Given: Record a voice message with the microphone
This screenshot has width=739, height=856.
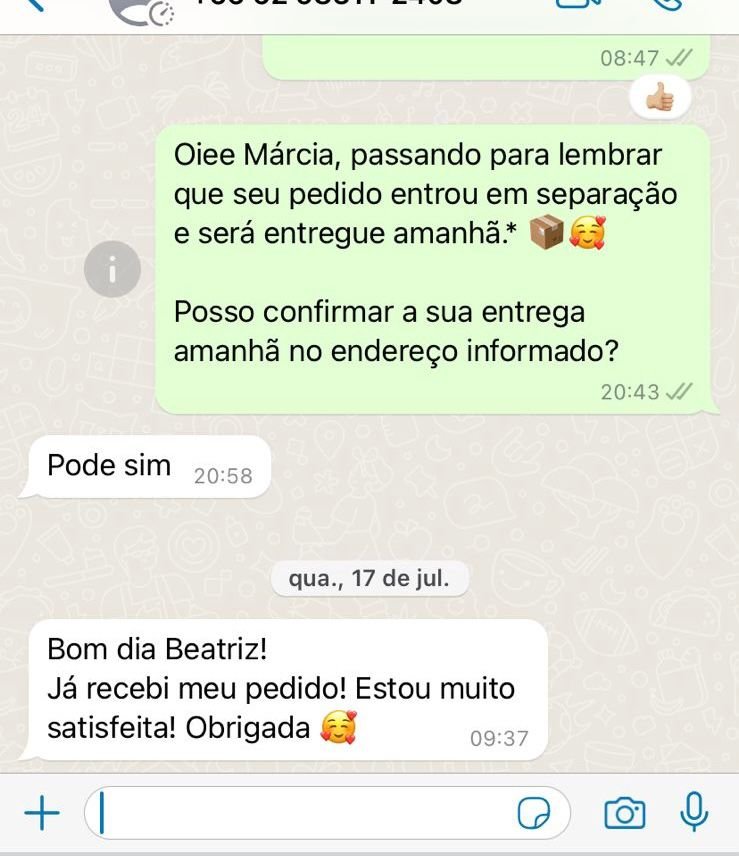Looking at the screenshot, I should click(694, 812).
